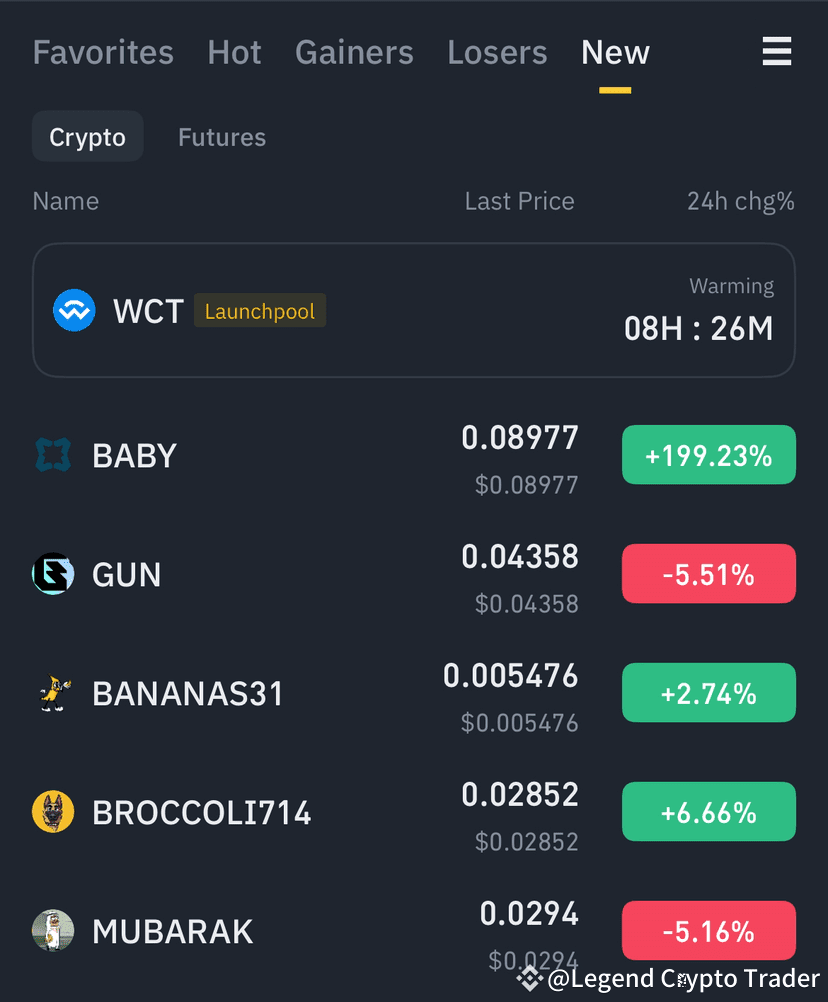This screenshot has width=828, height=1002.
Task: Sort by Last Price column
Action: point(519,201)
